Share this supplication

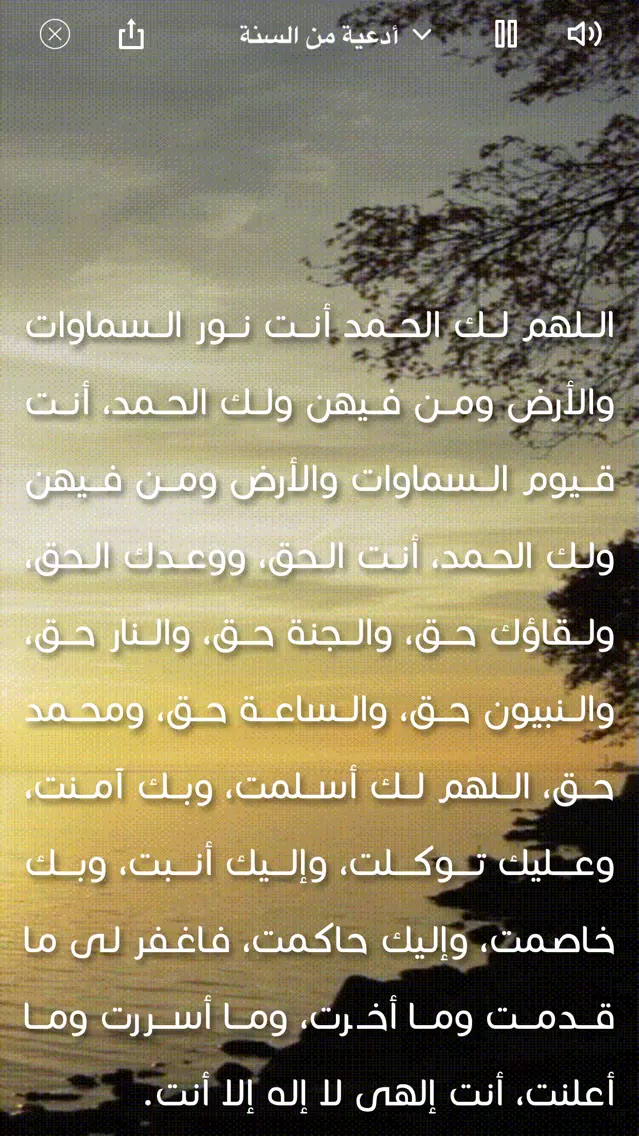point(131,35)
